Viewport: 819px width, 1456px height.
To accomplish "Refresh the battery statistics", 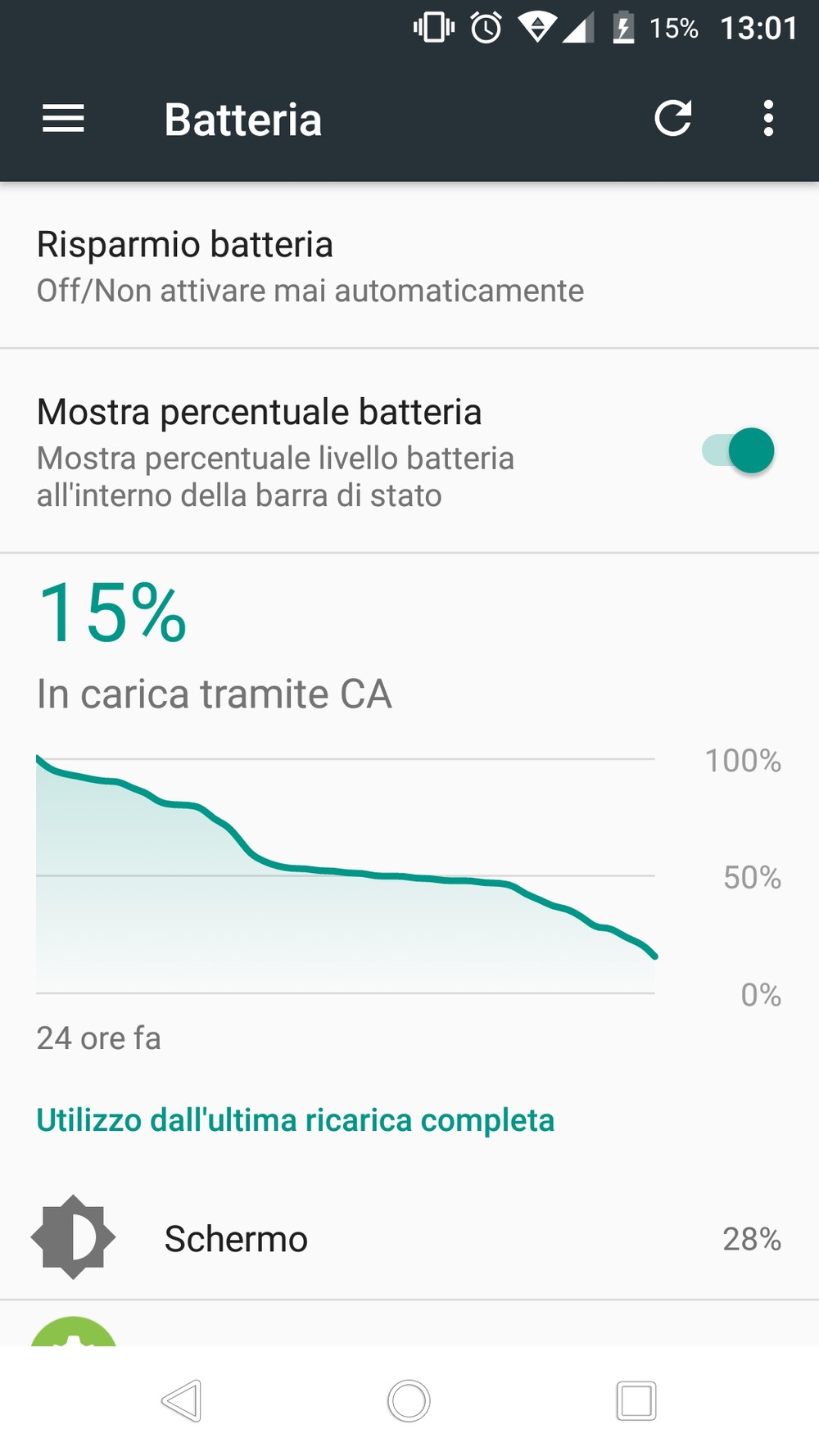I will pos(673,119).
